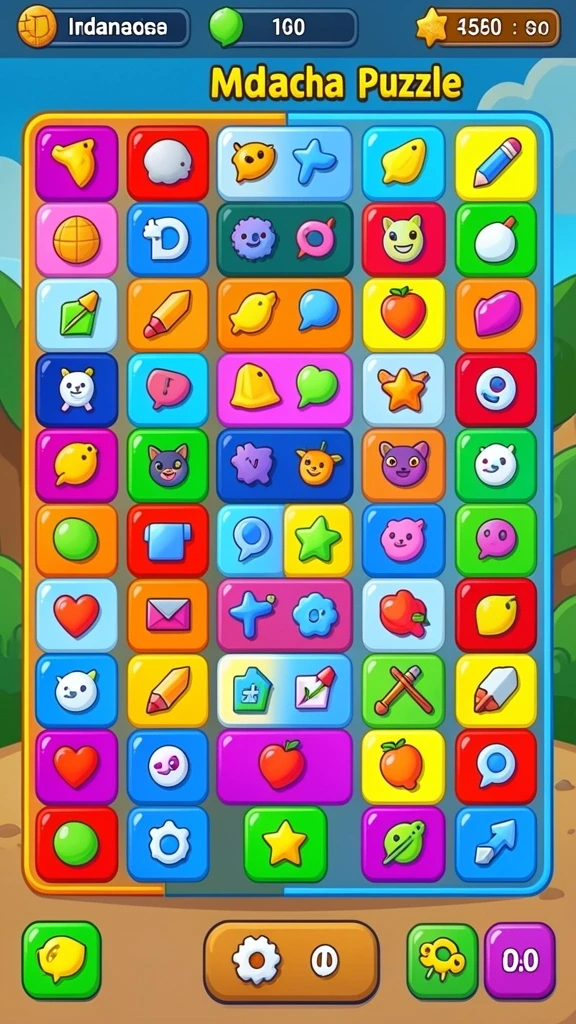The image size is (576, 1024).
Task: Select the green tile with crossed sticks
Action: tap(404, 691)
